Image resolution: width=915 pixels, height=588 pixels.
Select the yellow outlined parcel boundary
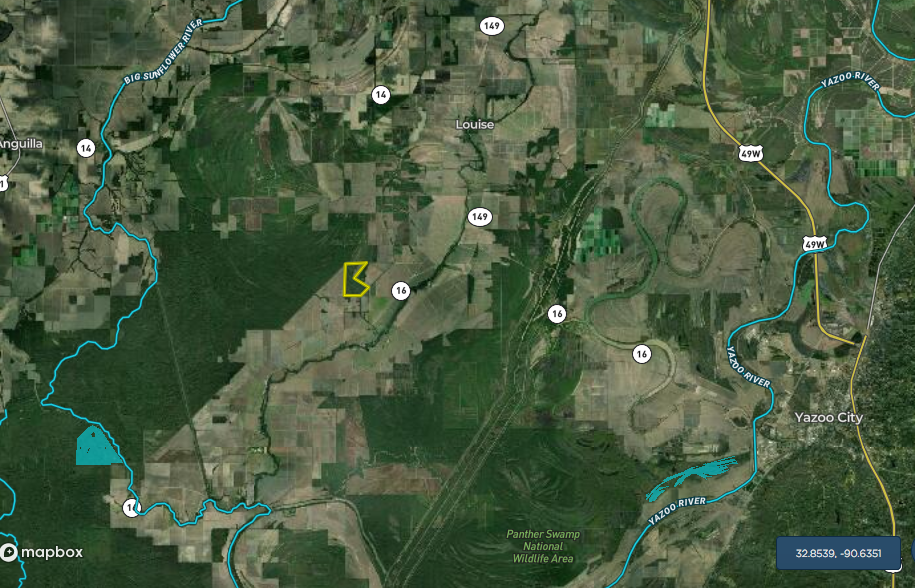(351, 281)
